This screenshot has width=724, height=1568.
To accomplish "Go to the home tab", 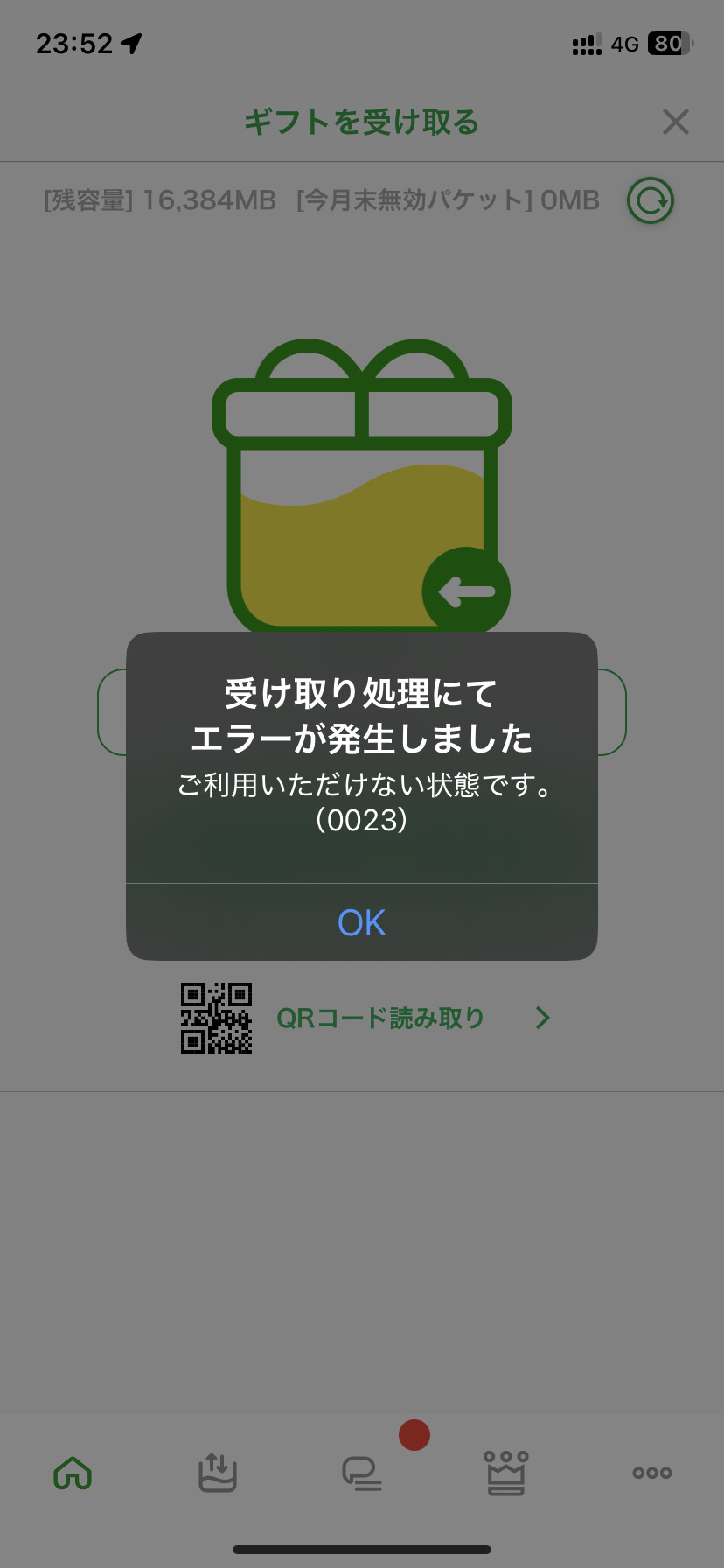I will [x=73, y=1473].
